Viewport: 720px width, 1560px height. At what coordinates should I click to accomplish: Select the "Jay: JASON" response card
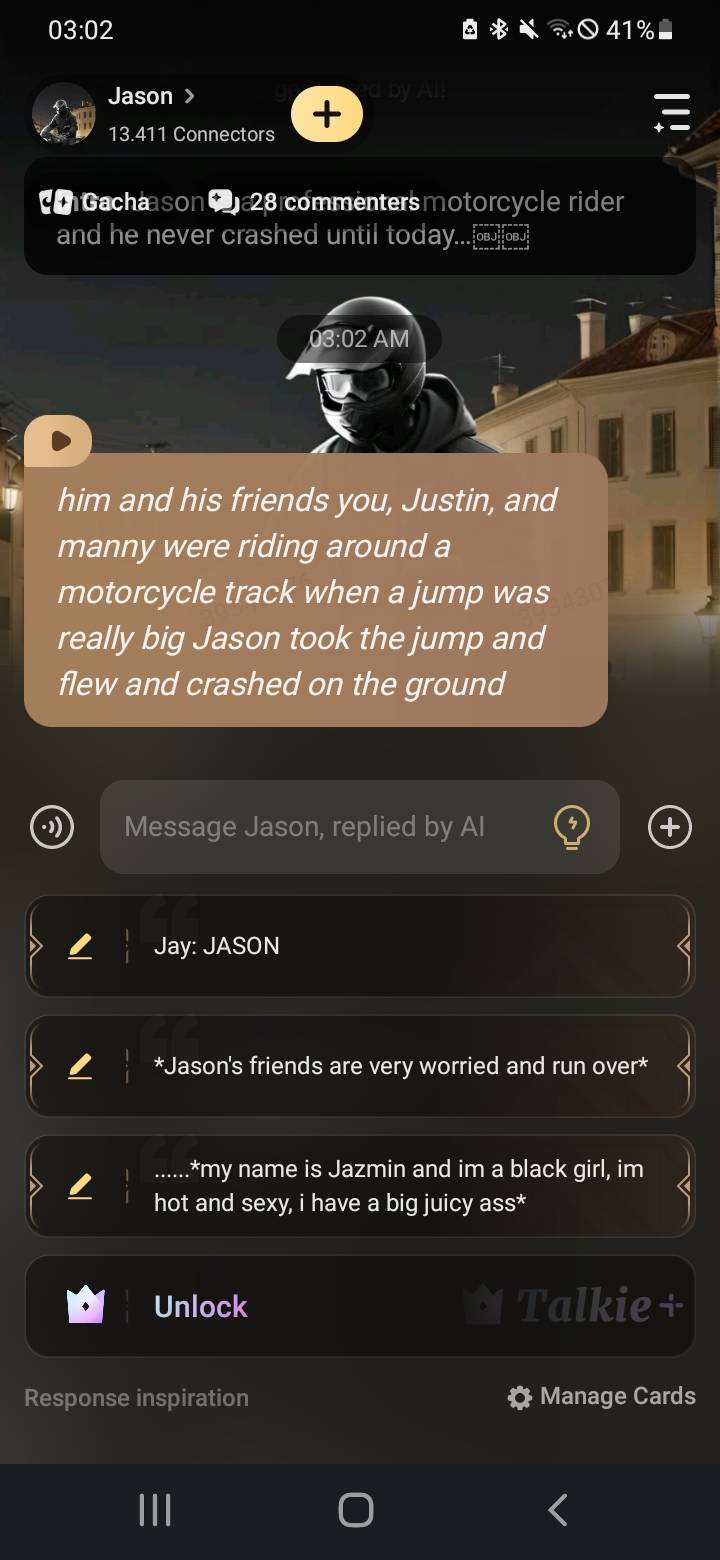[x=400, y=946]
